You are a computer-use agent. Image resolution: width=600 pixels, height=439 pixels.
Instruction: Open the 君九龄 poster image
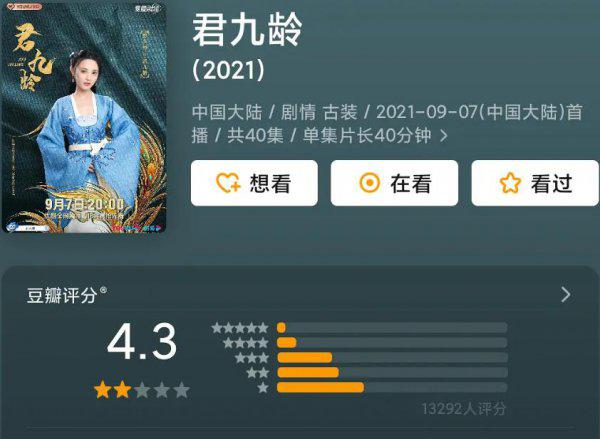tap(84, 115)
